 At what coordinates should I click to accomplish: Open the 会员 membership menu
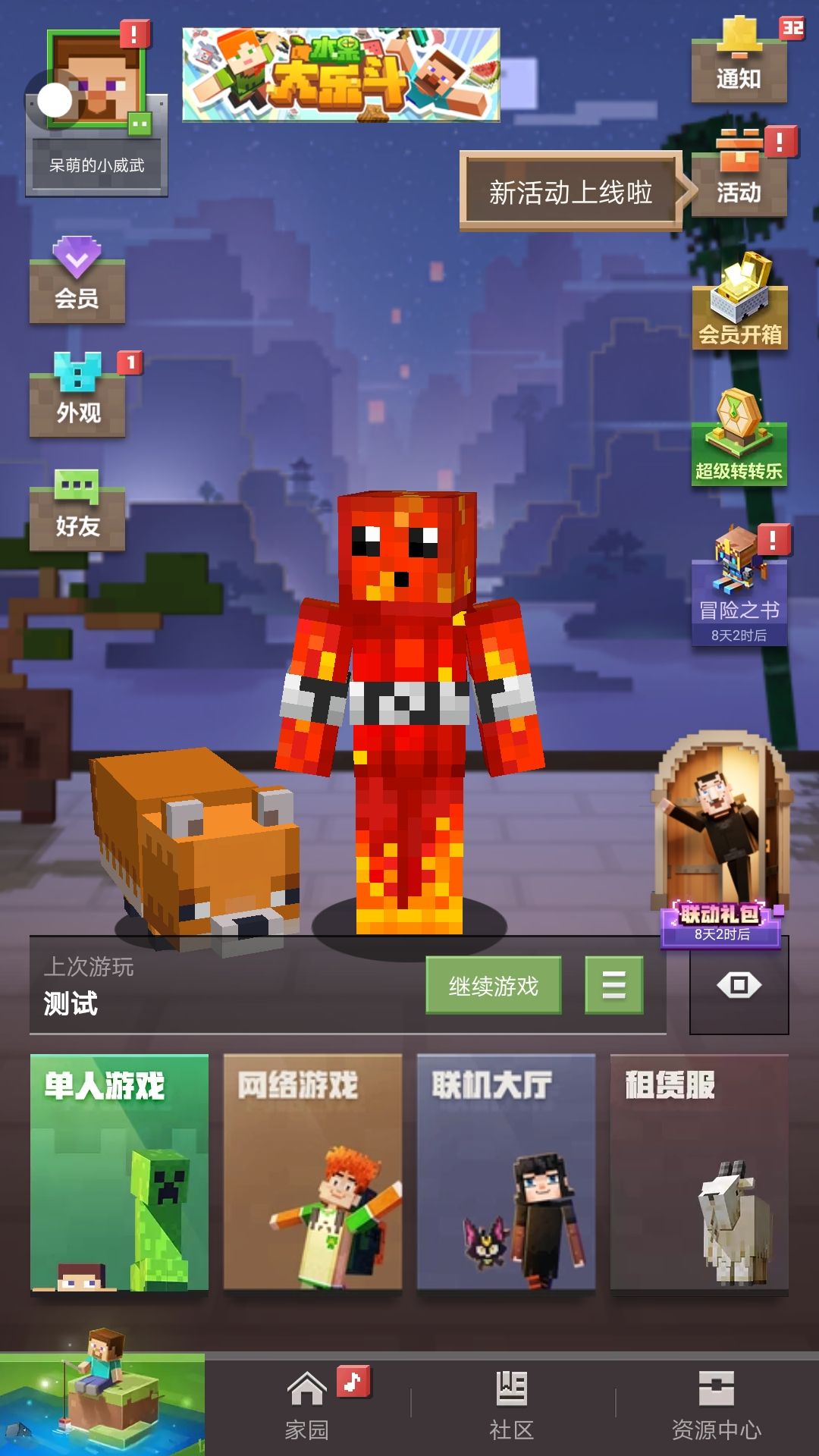click(77, 280)
